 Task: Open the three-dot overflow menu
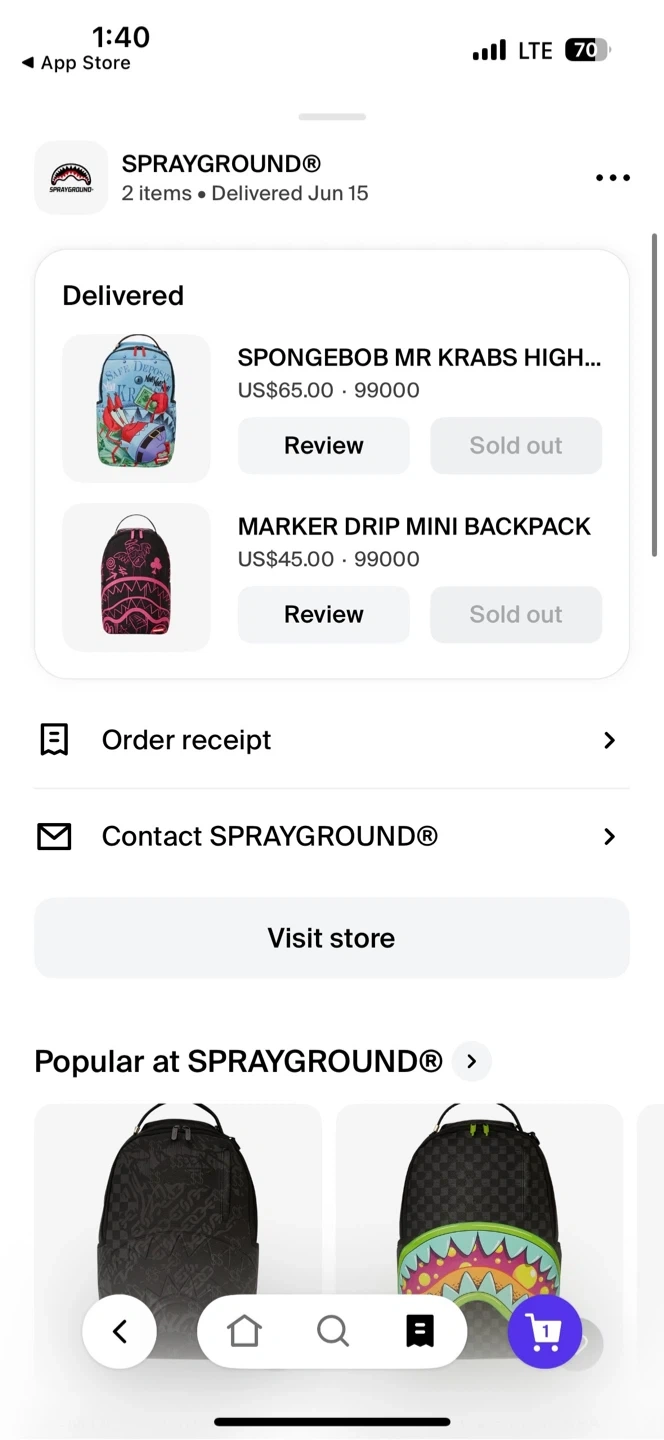(612, 178)
